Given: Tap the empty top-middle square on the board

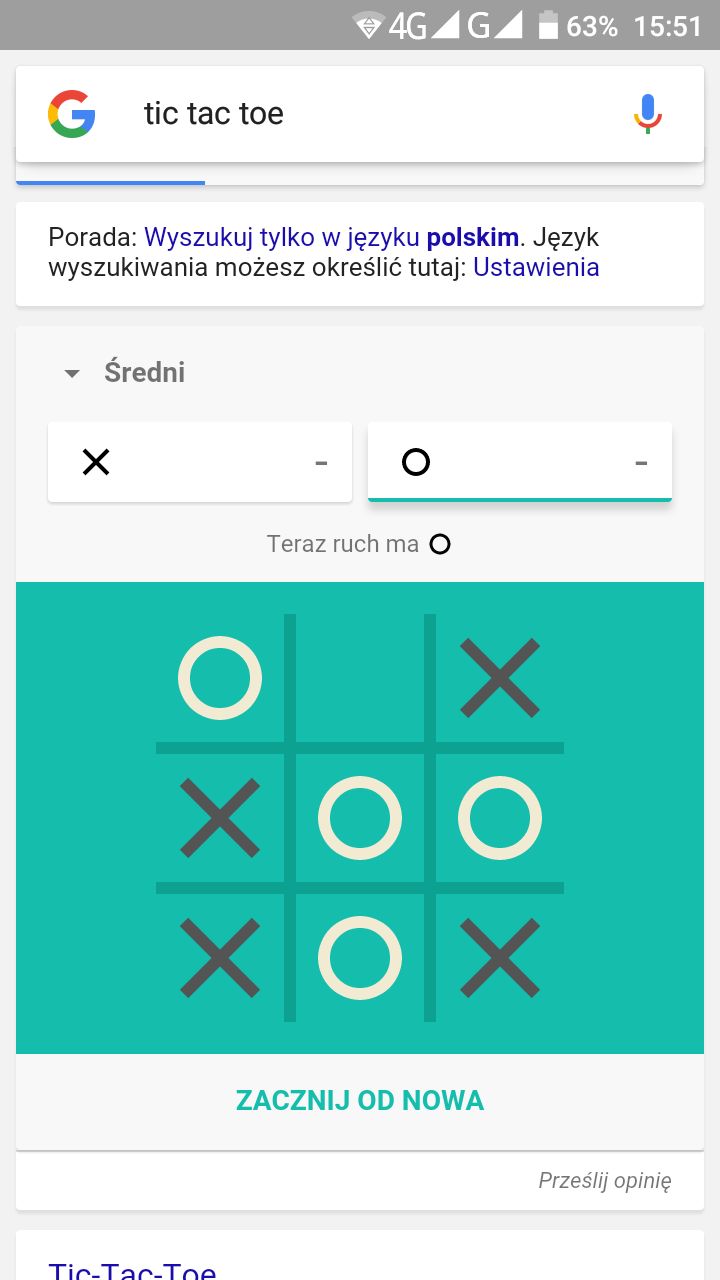Looking at the screenshot, I should click(x=360, y=678).
